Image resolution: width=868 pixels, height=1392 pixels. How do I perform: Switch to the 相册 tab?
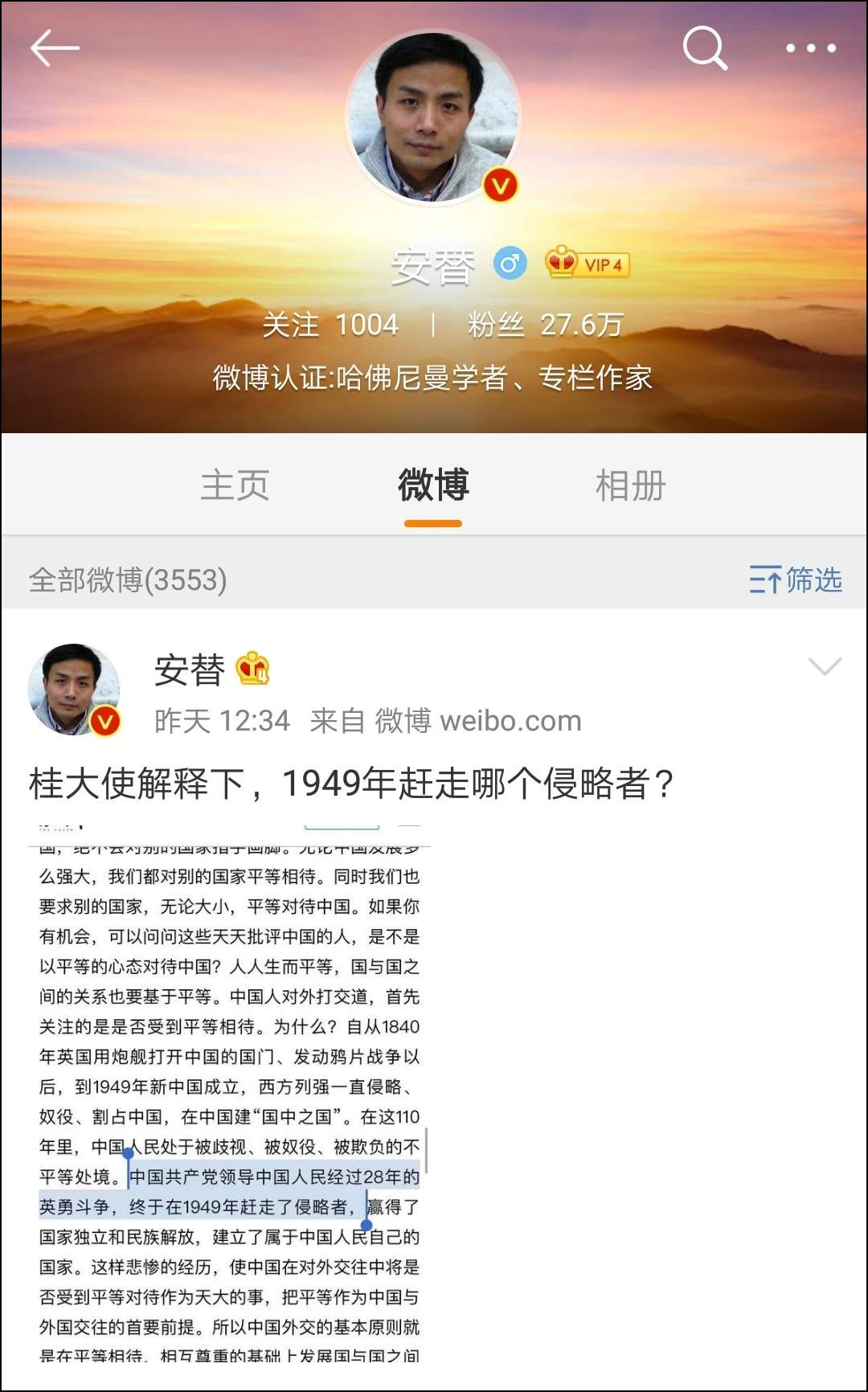[x=630, y=485]
